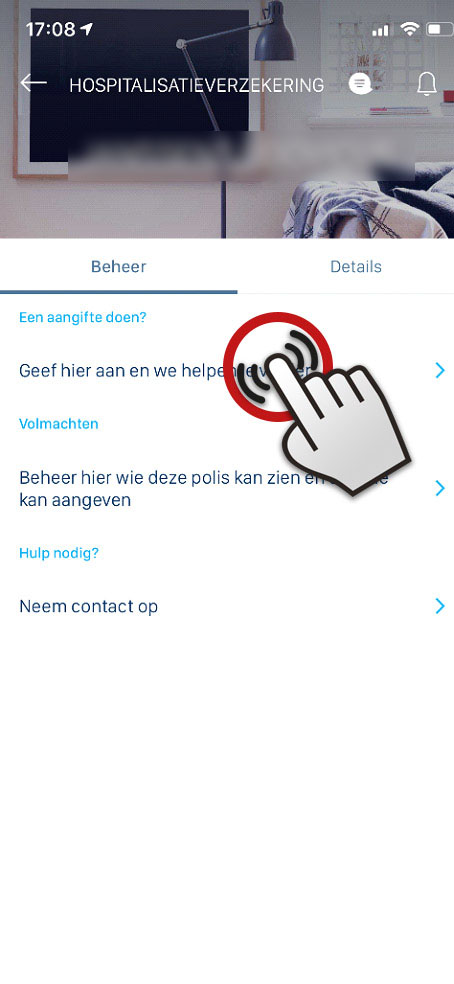Open 'Neem contact op' row

click(x=227, y=606)
